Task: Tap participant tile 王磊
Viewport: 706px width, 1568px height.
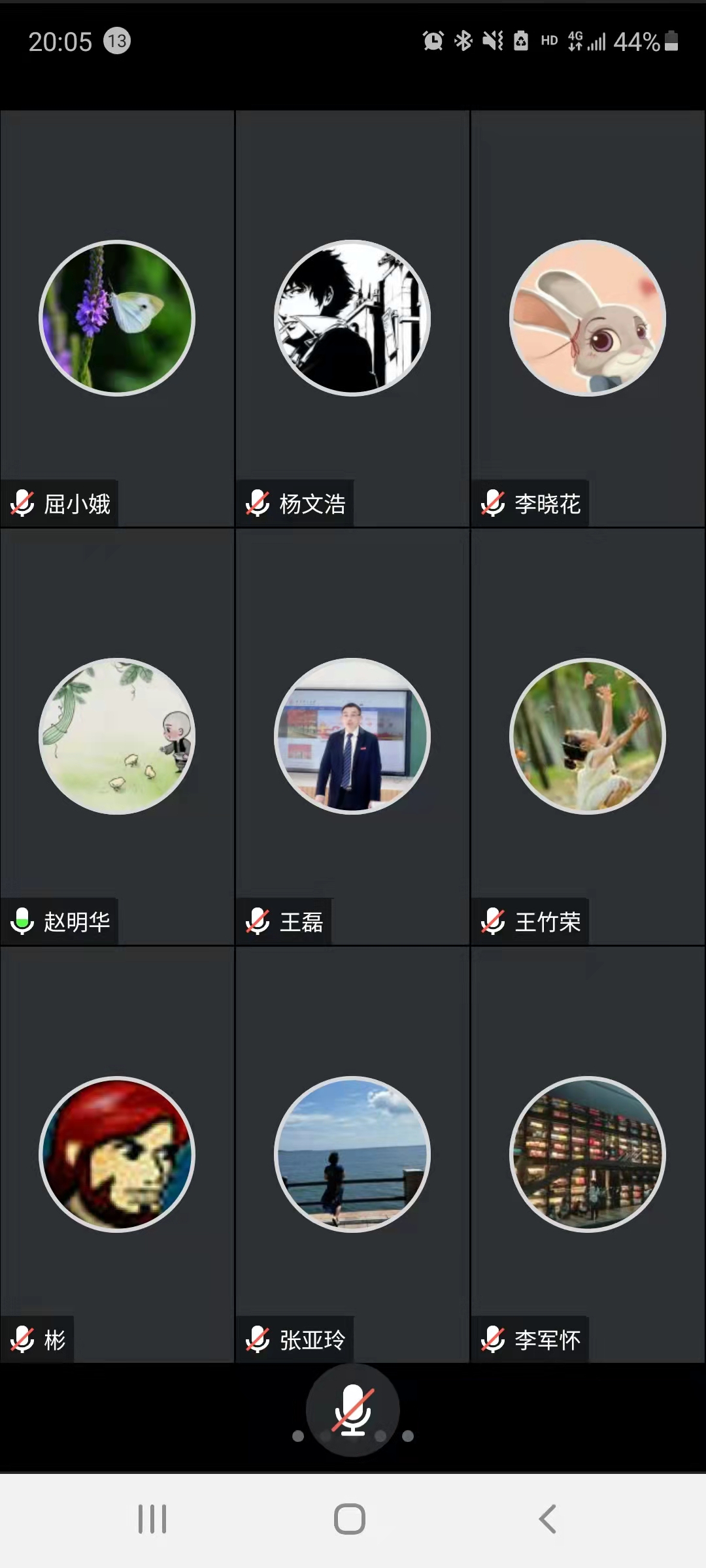Action: [352, 736]
